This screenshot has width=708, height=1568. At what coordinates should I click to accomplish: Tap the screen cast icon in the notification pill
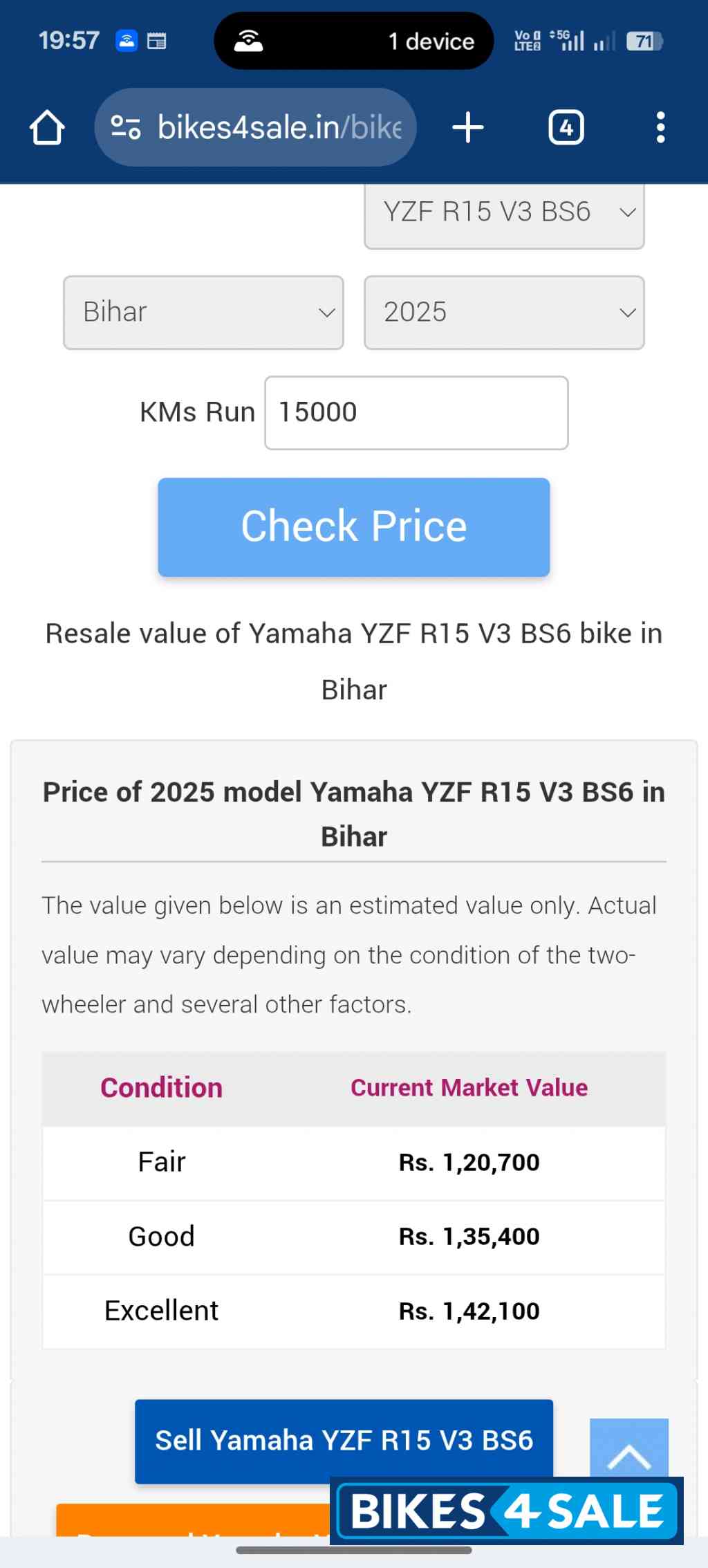point(252,41)
